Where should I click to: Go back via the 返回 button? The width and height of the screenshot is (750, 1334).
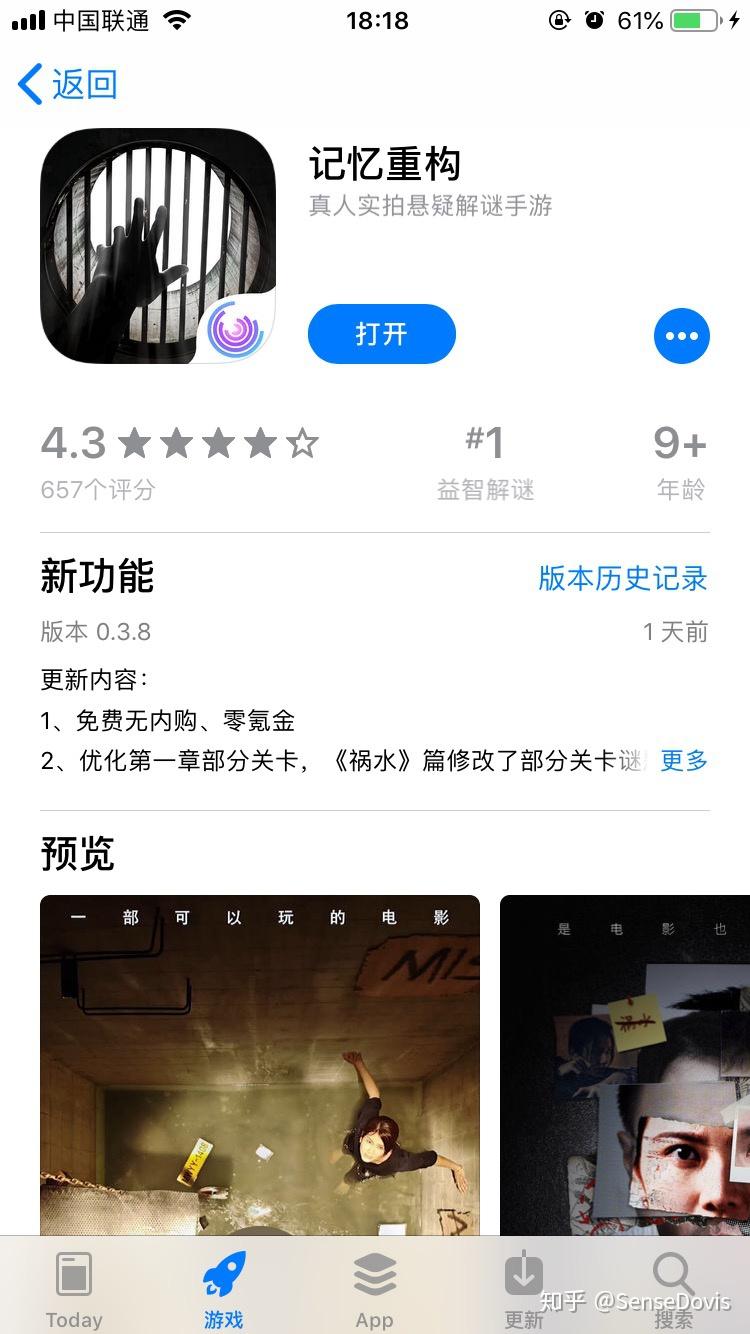click(68, 84)
